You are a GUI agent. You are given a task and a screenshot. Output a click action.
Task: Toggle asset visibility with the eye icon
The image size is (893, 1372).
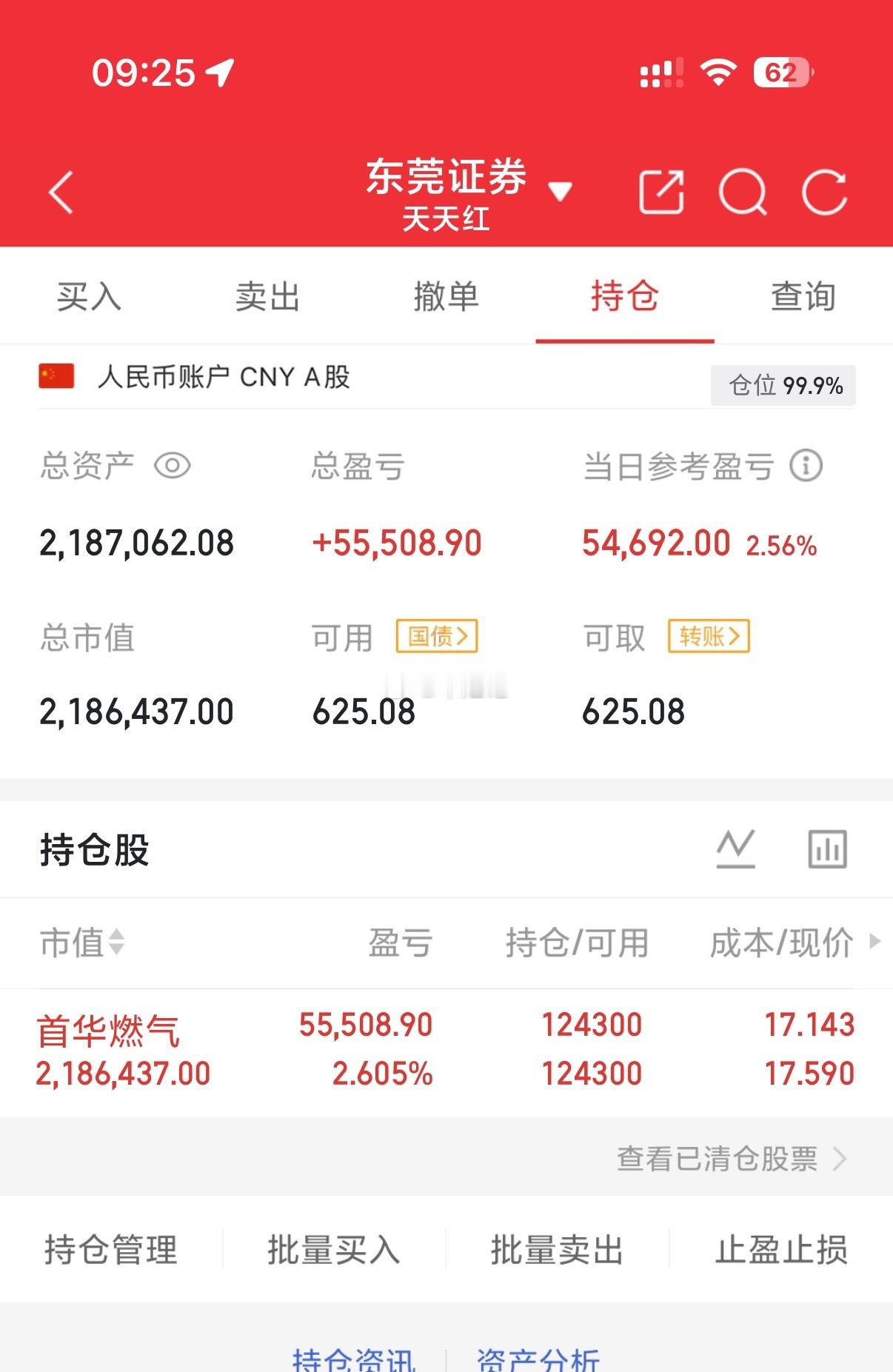click(172, 466)
